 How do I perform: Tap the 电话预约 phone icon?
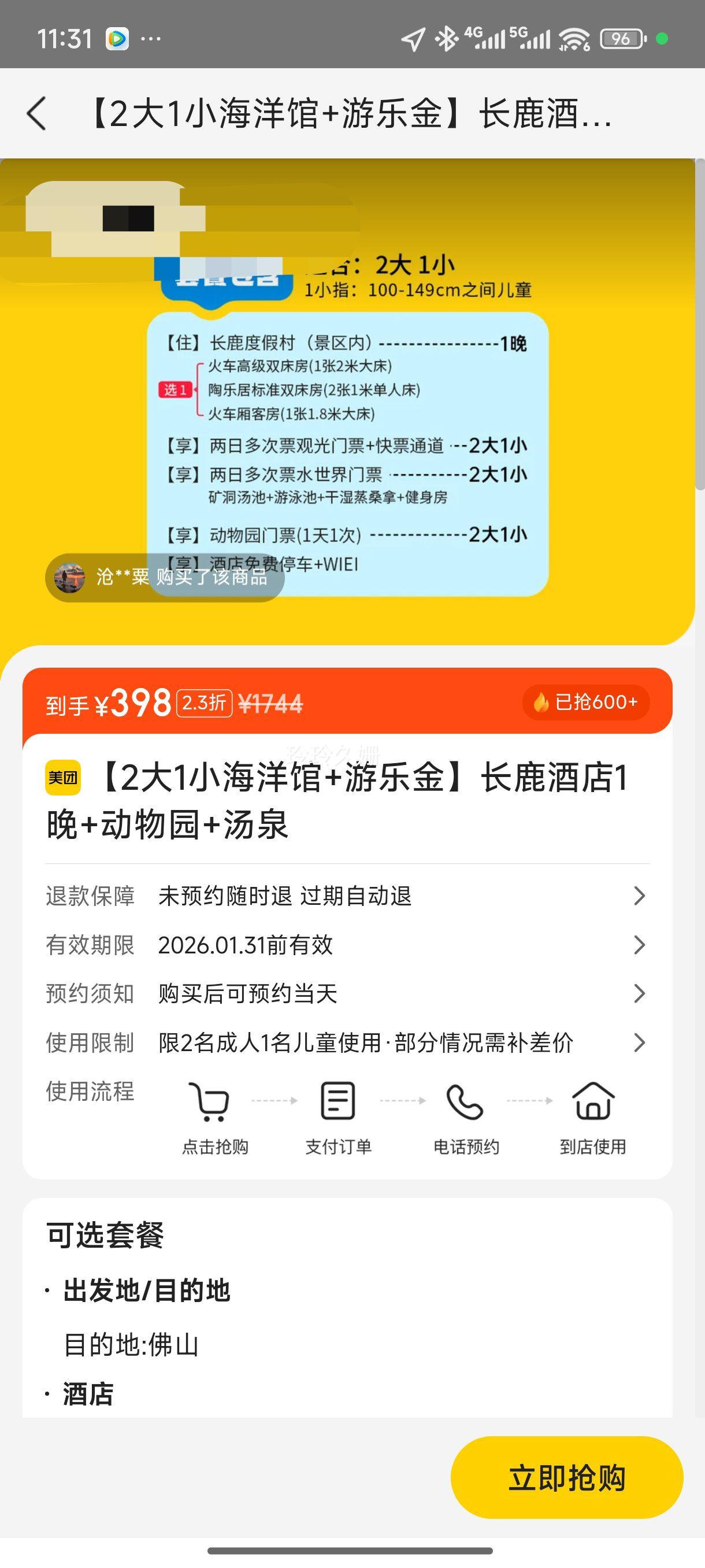(x=466, y=1104)
